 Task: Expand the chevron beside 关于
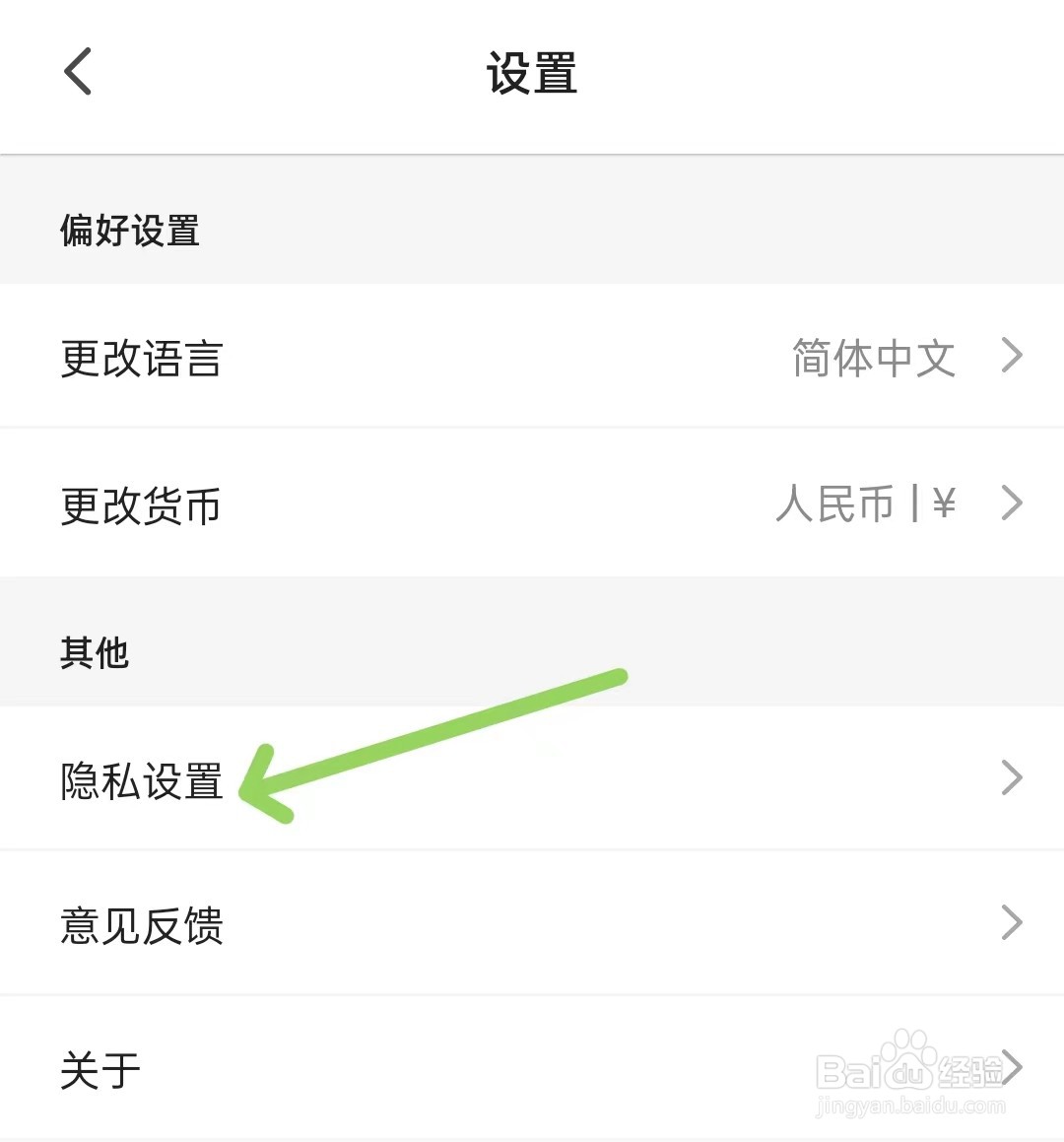pos(1012,1069)
